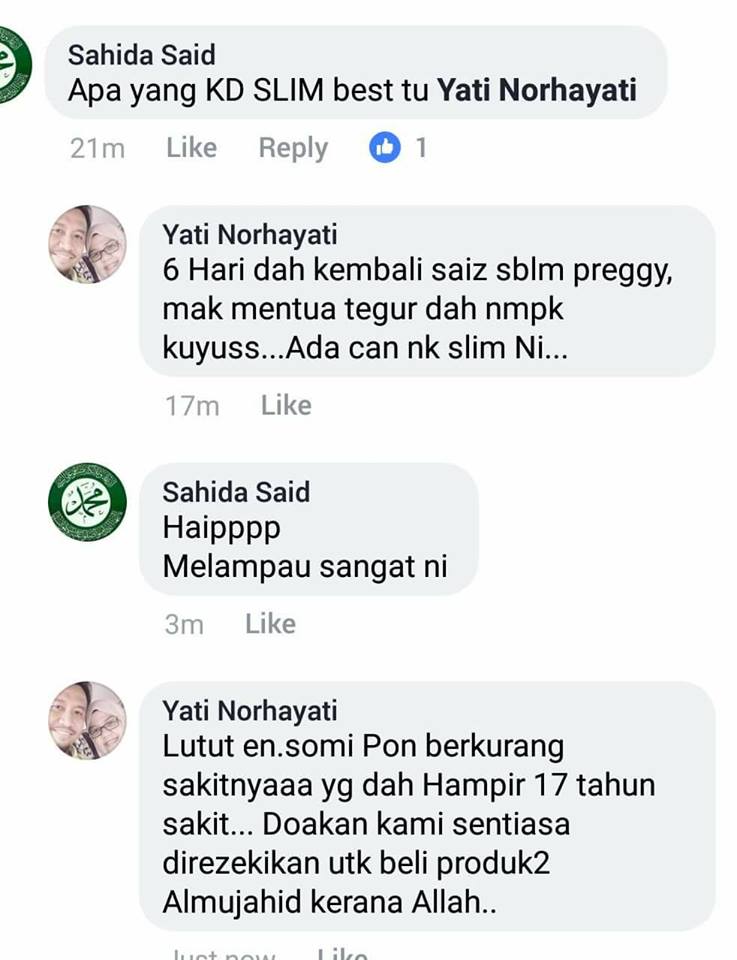Like Sahida's 'Melampau sangat ni' comment
Image resolution: width=737 pixels, height=960 pixels.
(x=270, y=624)
